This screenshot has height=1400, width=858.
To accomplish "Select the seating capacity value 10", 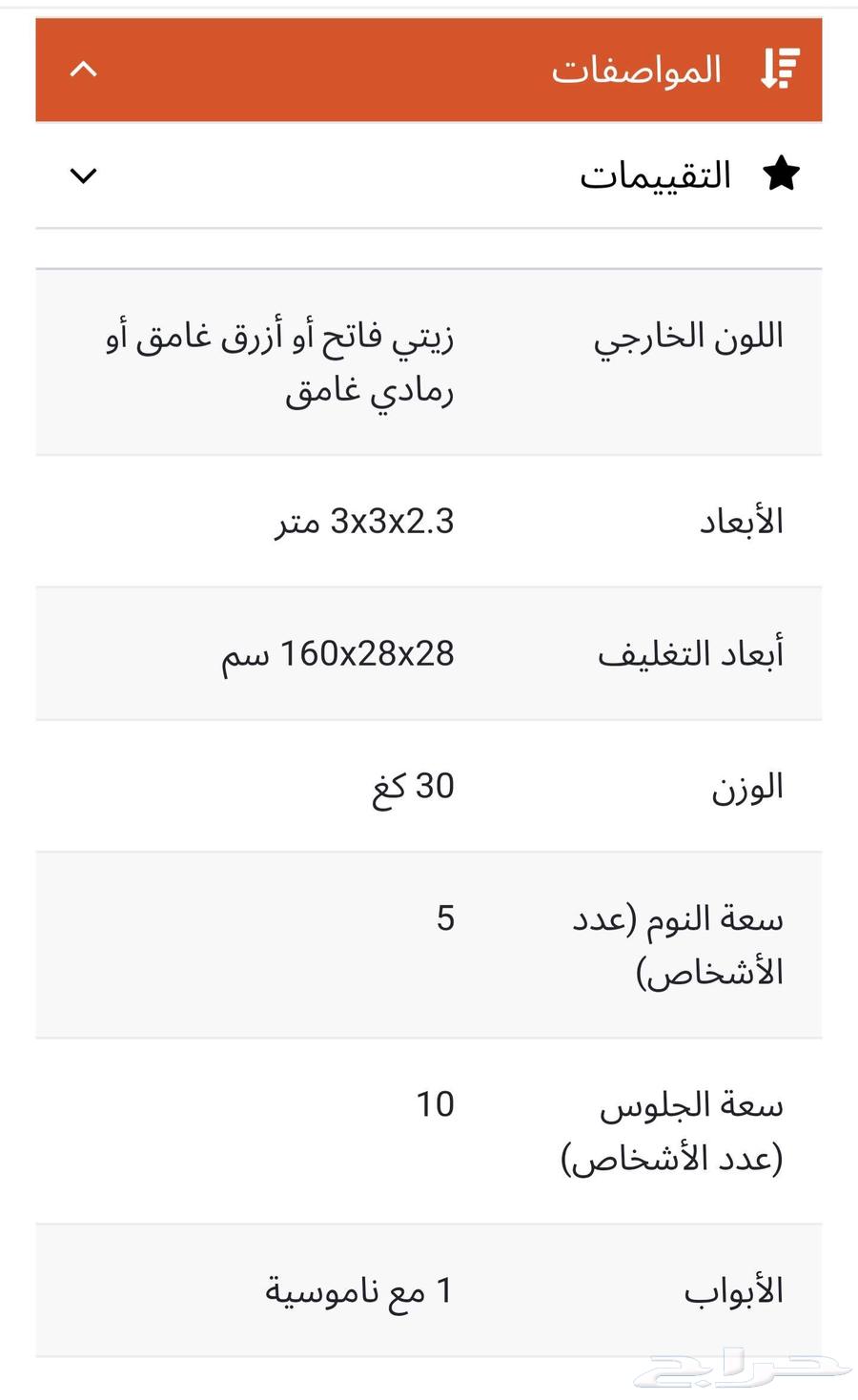I will pyautogui.click(x=434, y=1104).
